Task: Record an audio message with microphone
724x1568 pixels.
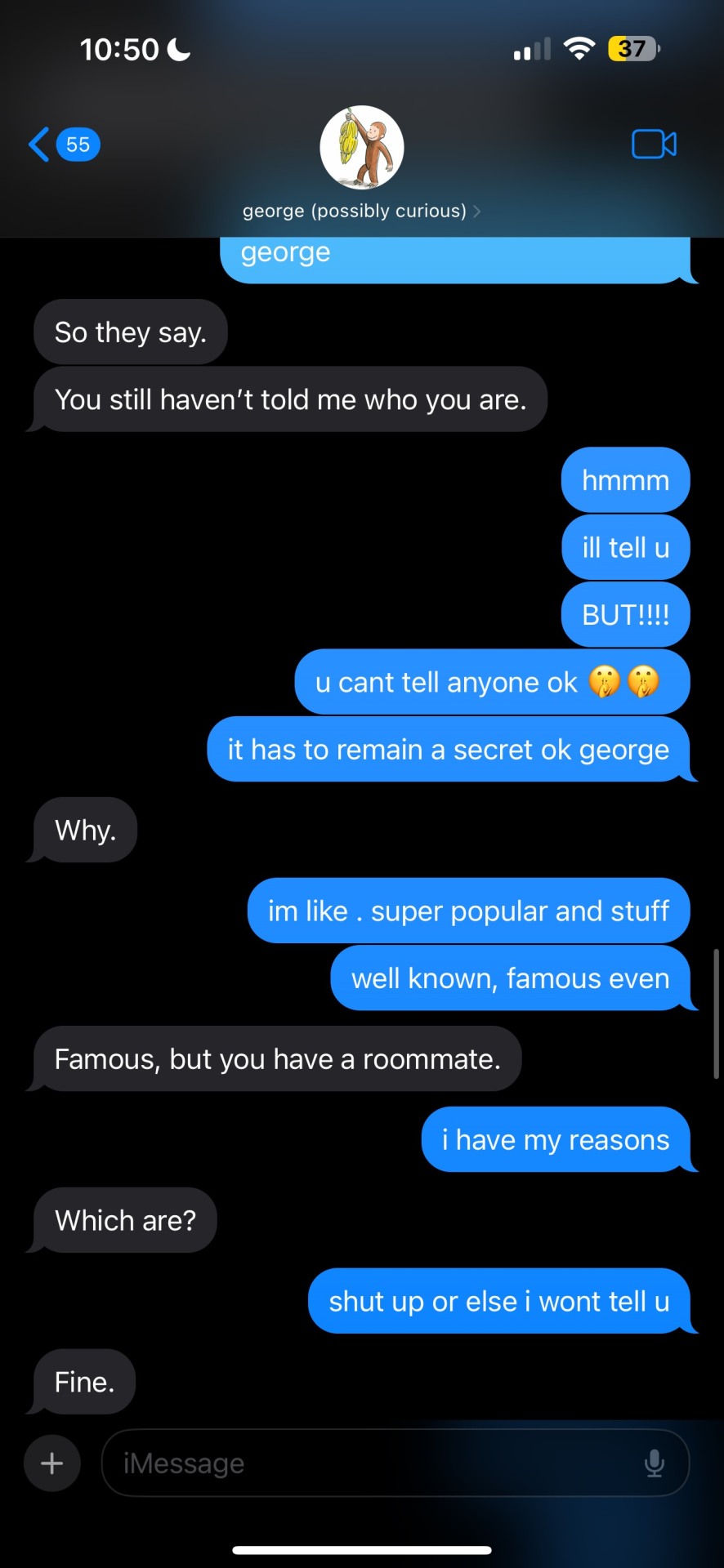Action: point(655,1463)
